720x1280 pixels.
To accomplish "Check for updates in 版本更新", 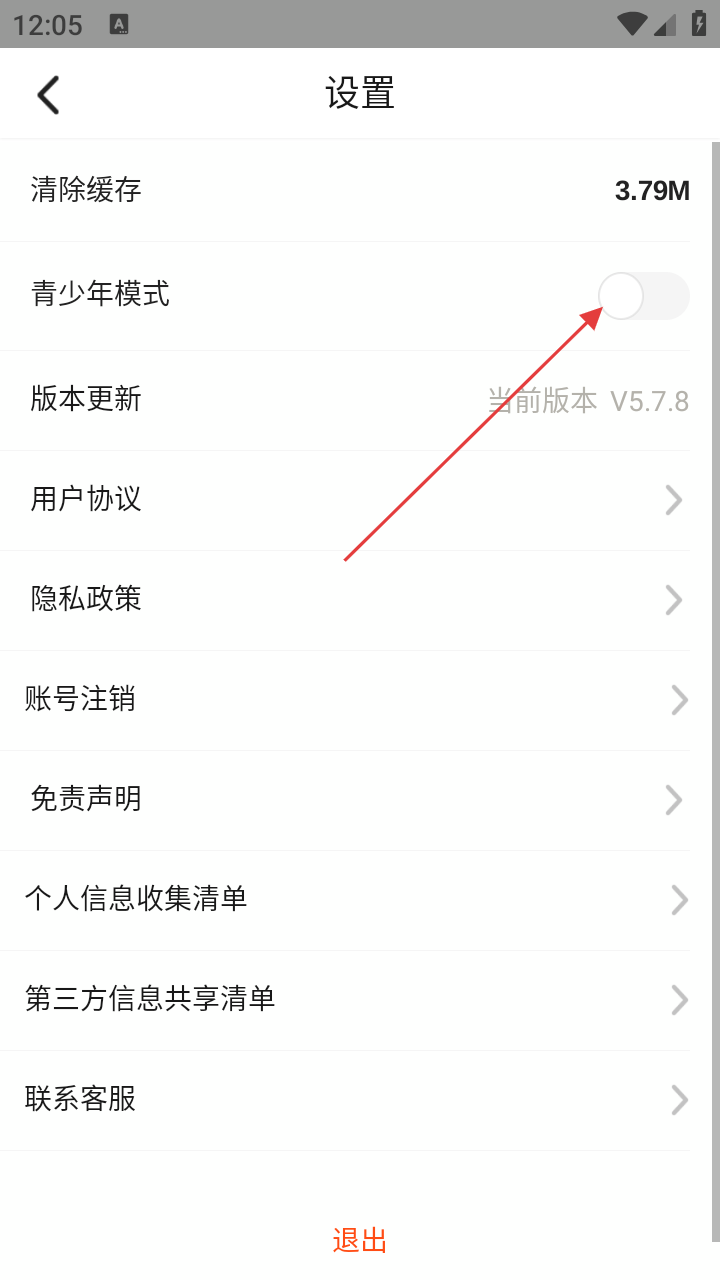I will (360, 400).
